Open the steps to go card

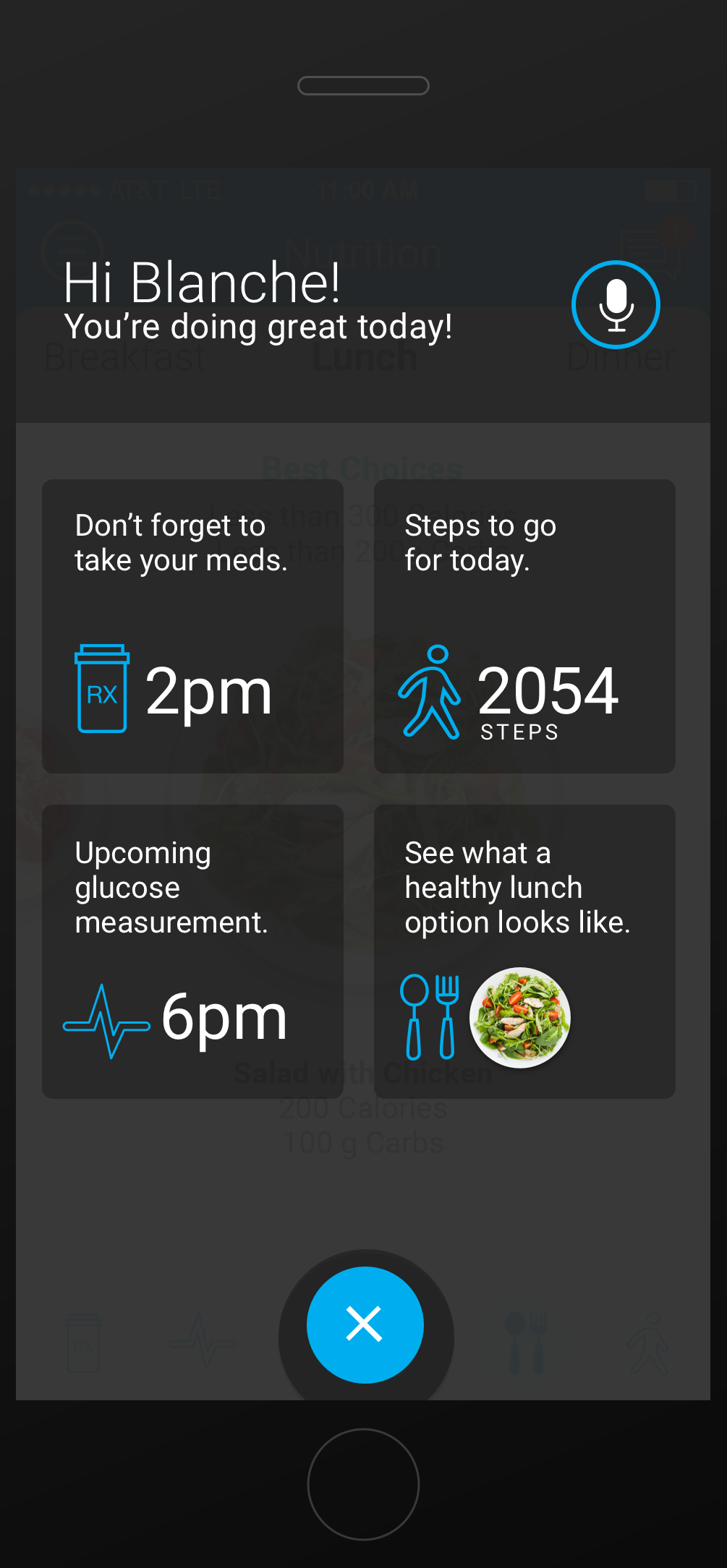(x=524, y=626)
